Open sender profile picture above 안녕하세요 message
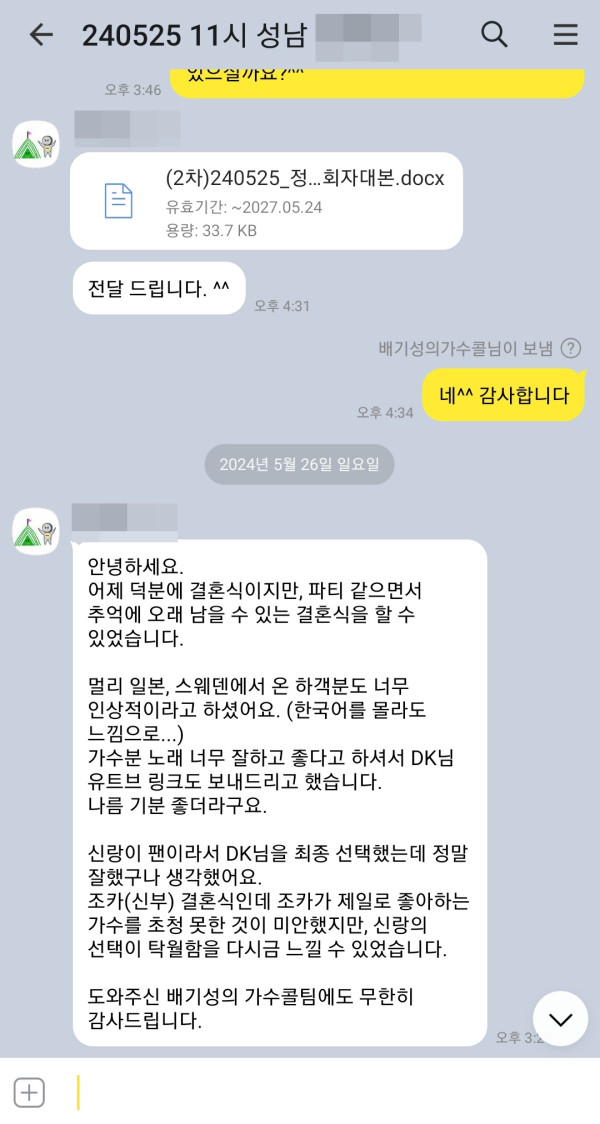600x1124 pixels. pos(35,531)
